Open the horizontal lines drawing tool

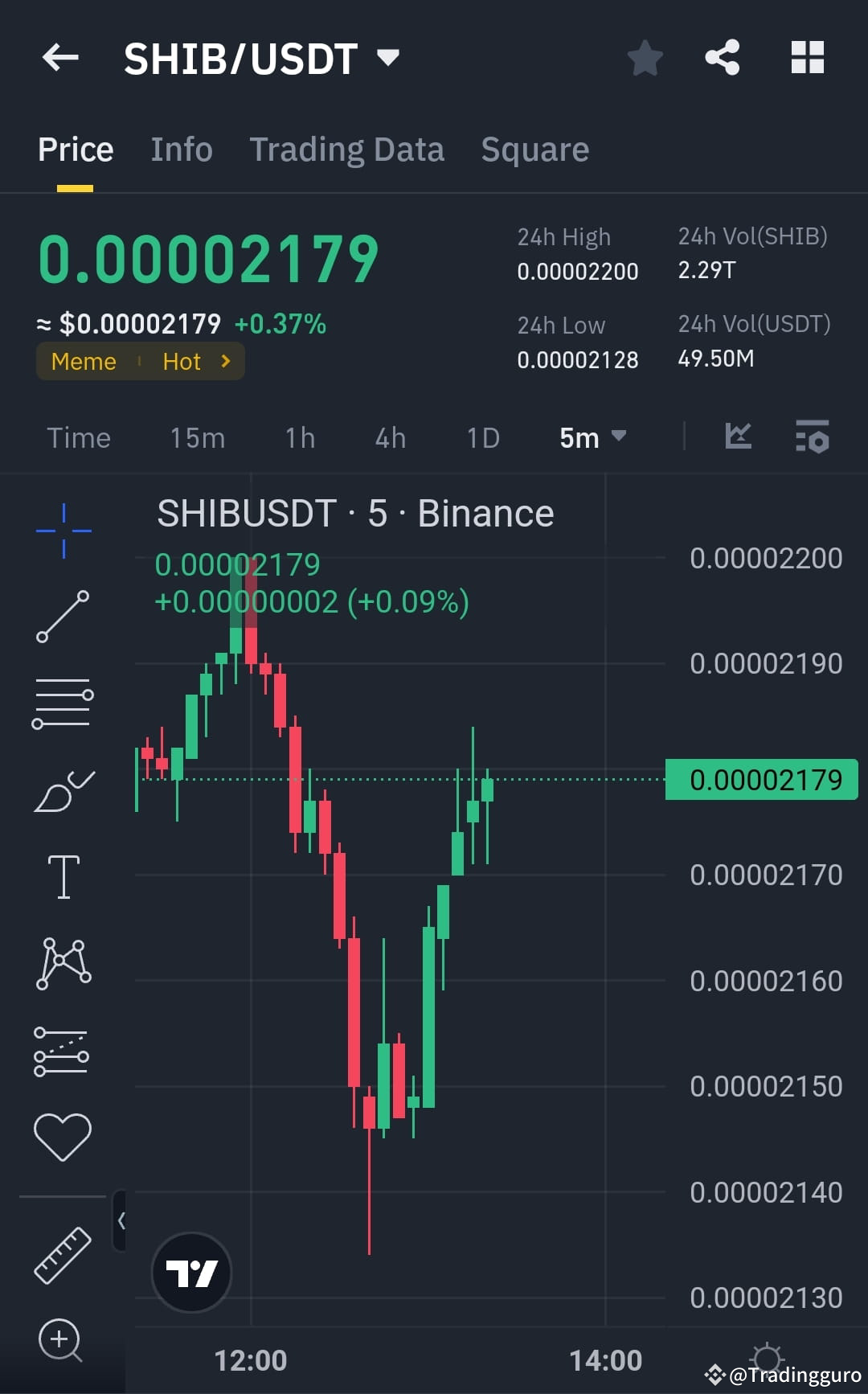(x=64, y=703)
